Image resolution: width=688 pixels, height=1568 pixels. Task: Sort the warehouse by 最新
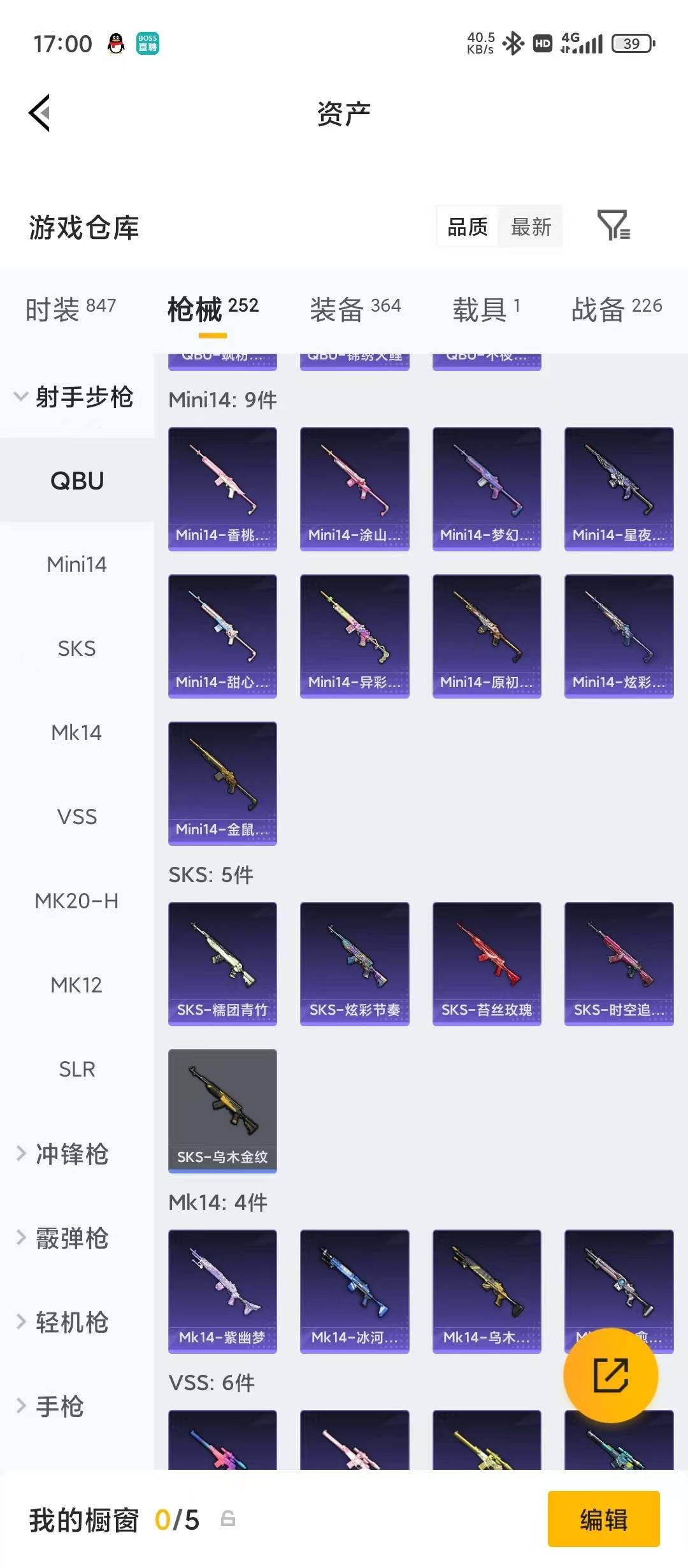pyautogui.click(x=531, y=226)
